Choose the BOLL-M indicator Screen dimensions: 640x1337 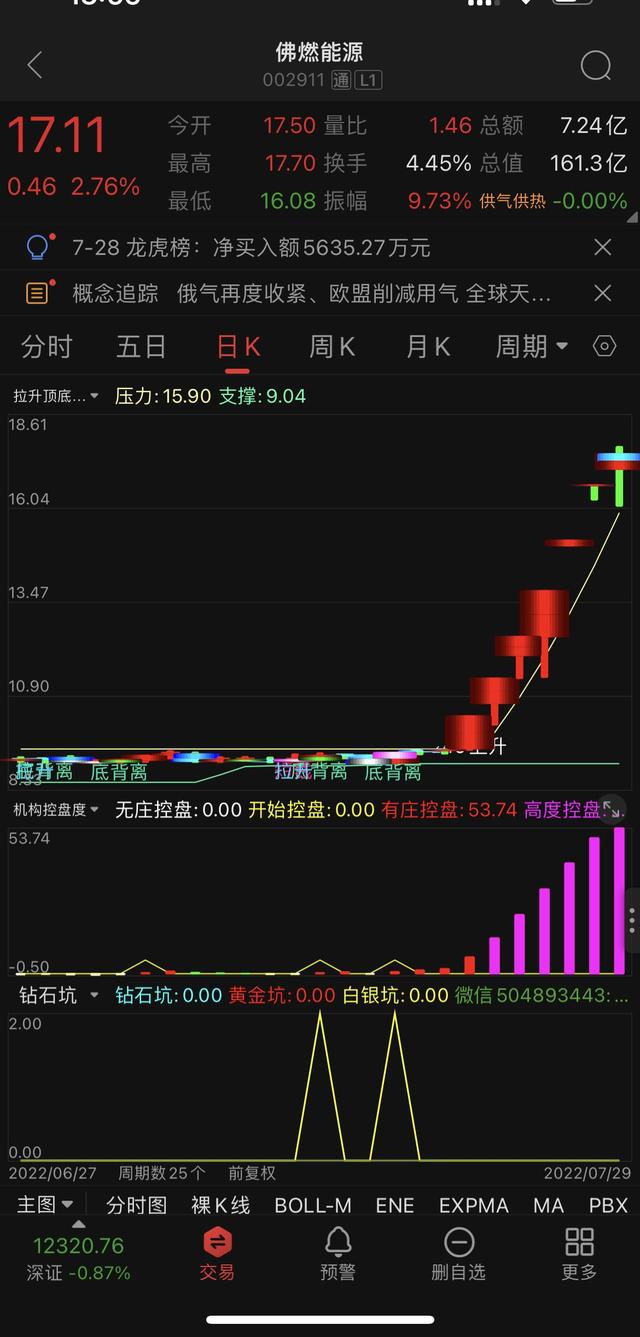pos(313,1205)
